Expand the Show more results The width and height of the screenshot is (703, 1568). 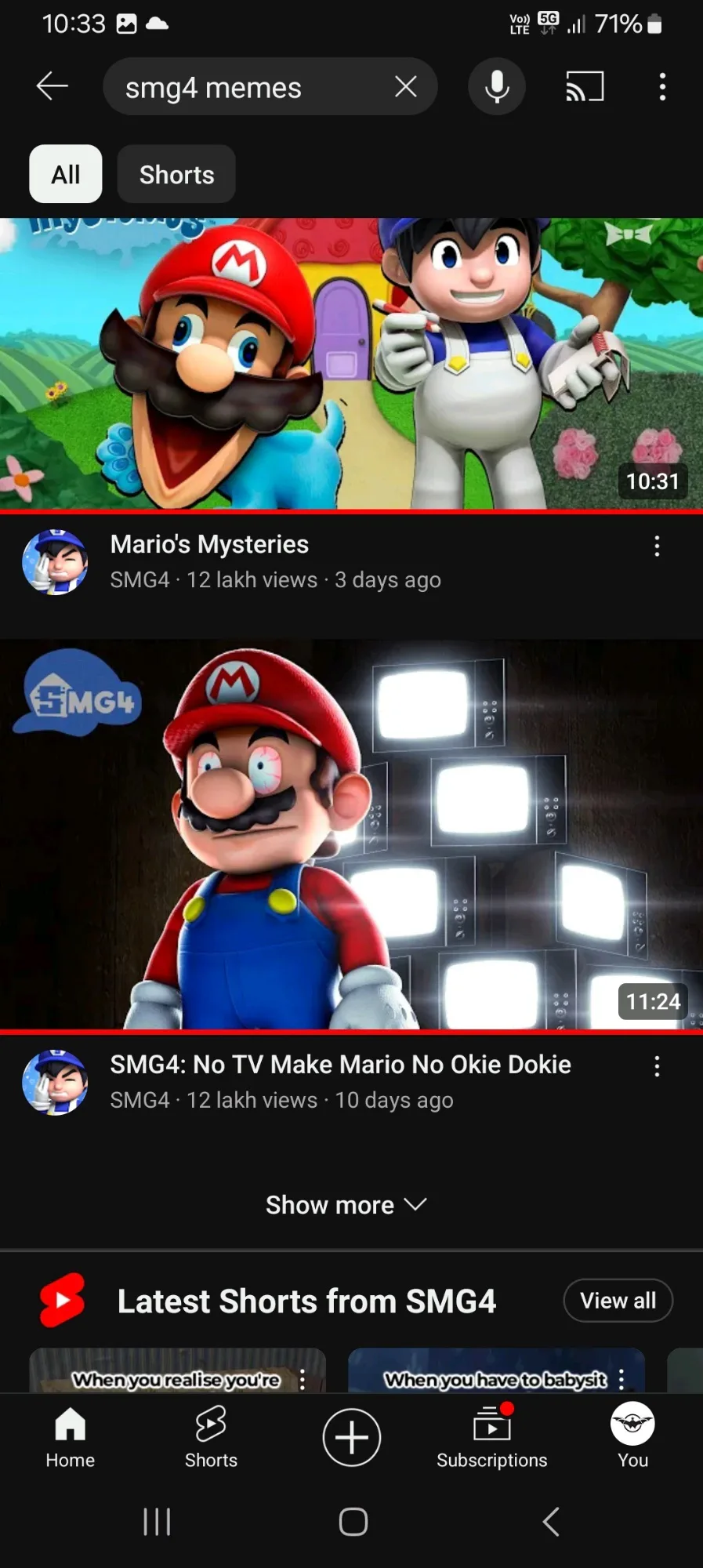point(346,1205)
